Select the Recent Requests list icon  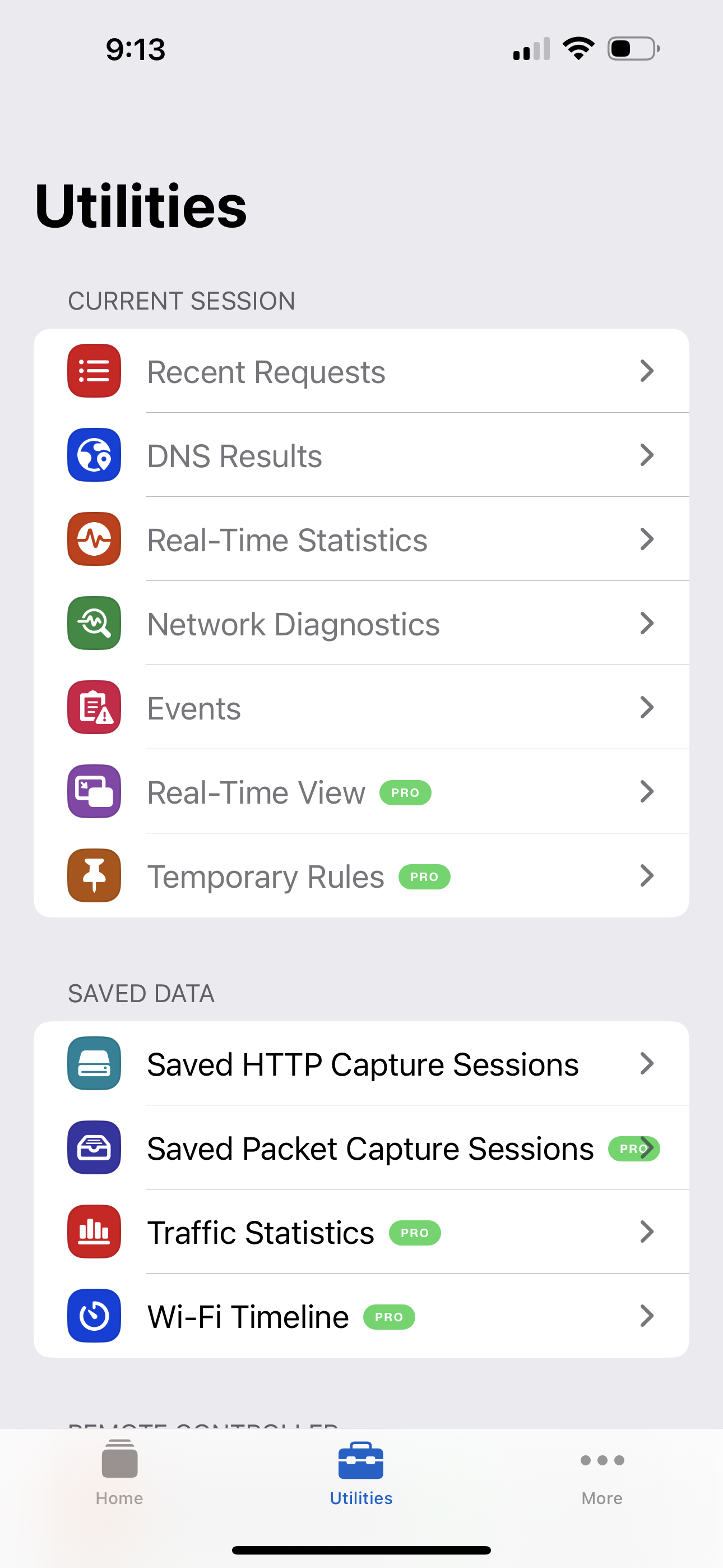tap(94, 371)
